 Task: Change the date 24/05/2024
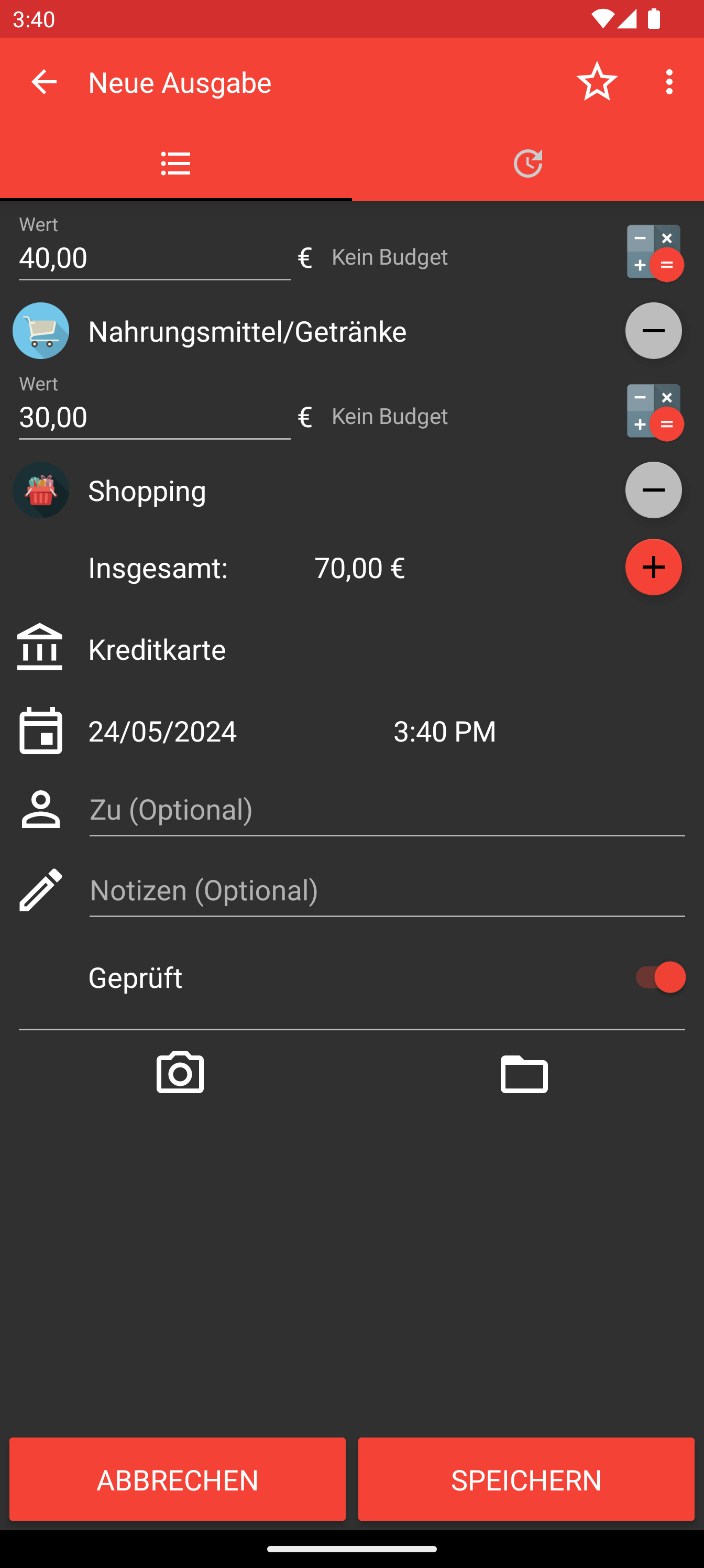tap(162, 731)
